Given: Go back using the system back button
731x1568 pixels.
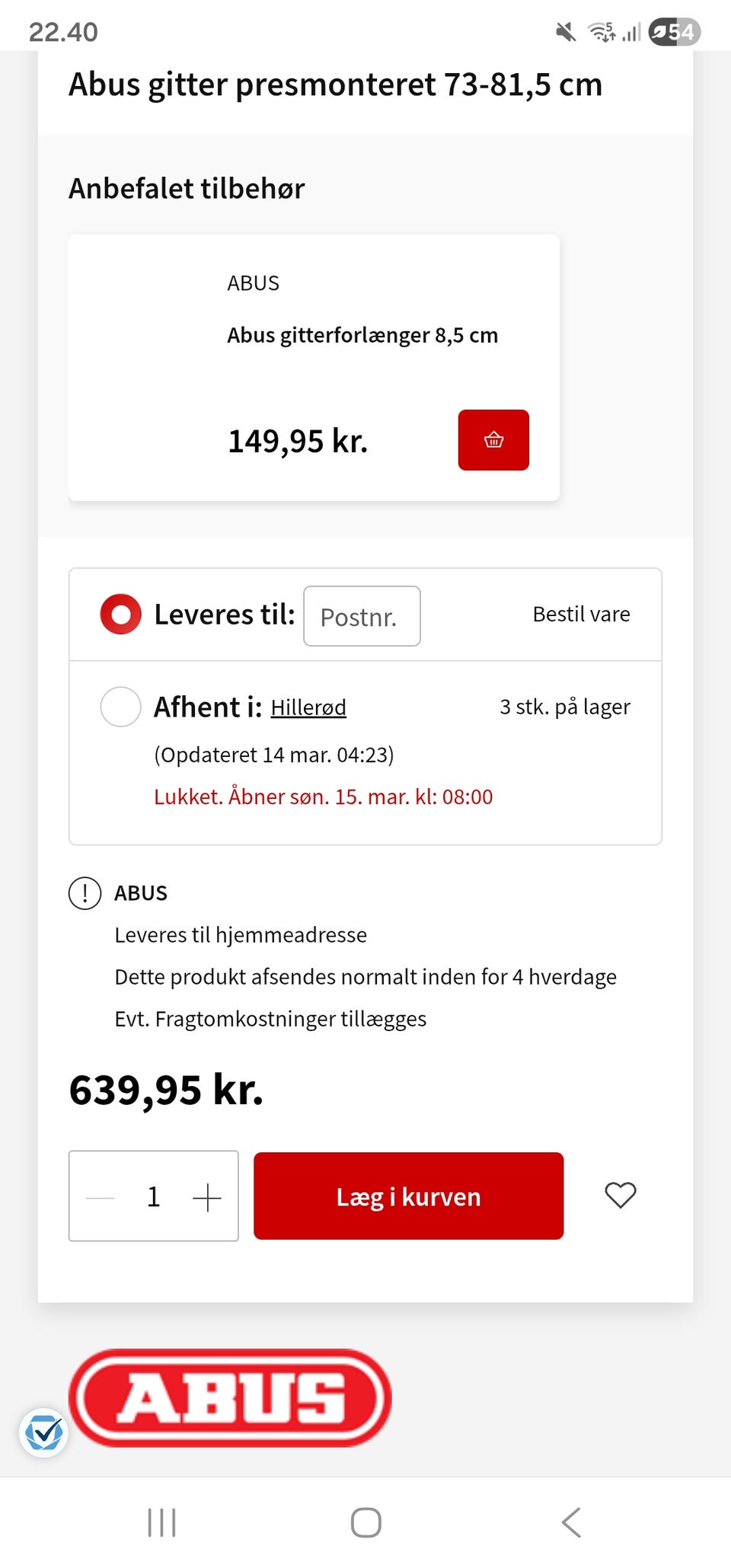Looking at the screenshot, I should pyautogui.click(x=571, y=1522).
